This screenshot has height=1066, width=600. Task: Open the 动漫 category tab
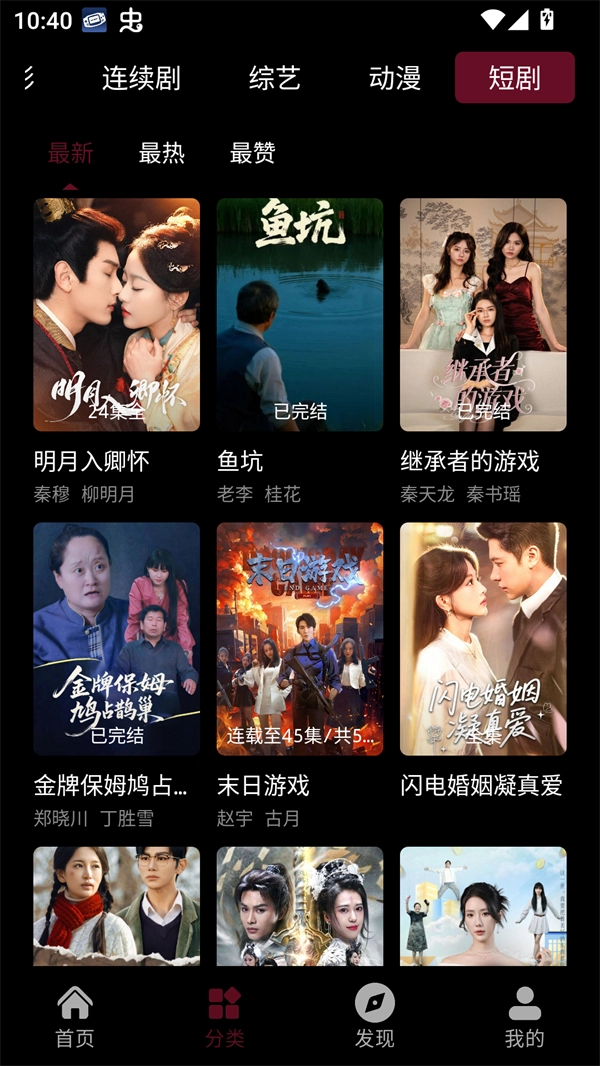click(395, 78)
